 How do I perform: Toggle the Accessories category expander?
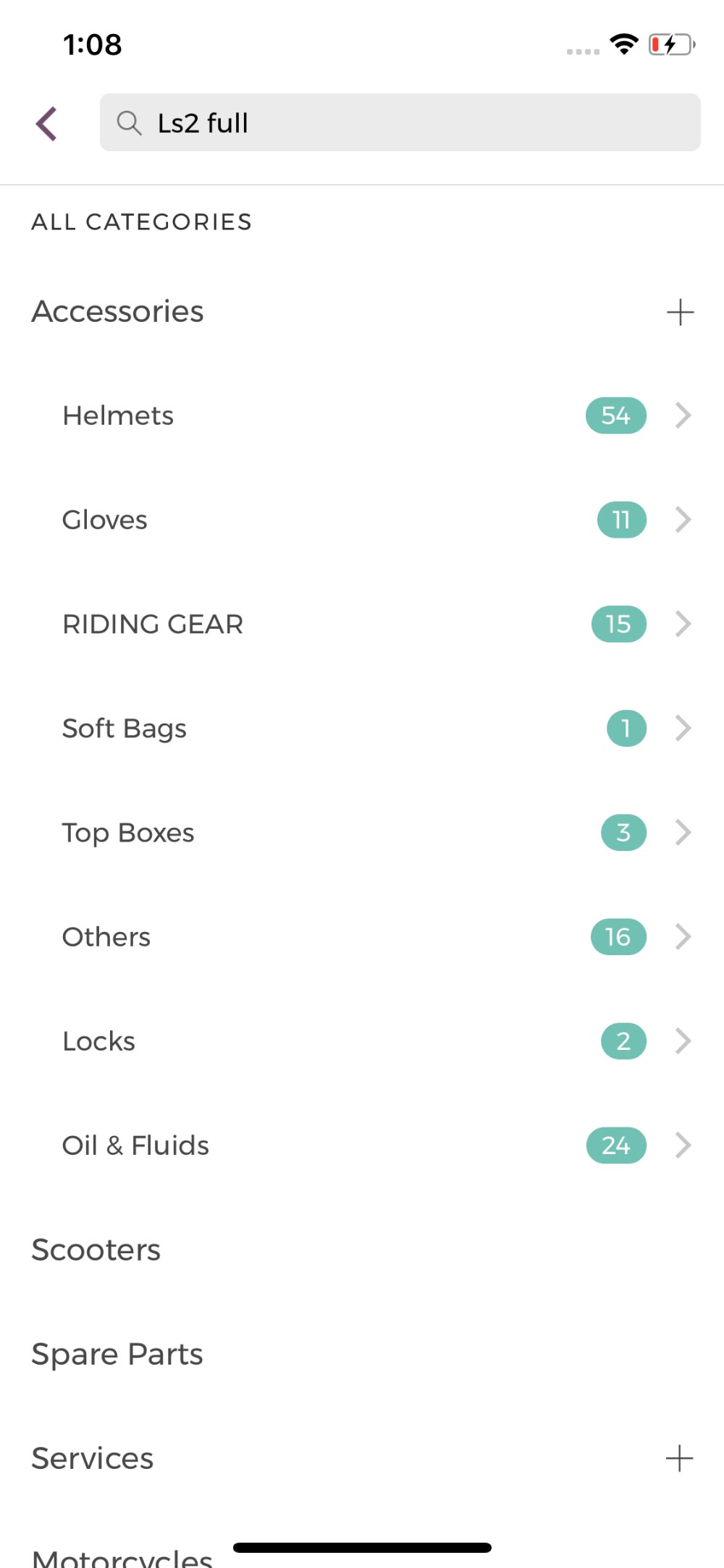(680, 312)
